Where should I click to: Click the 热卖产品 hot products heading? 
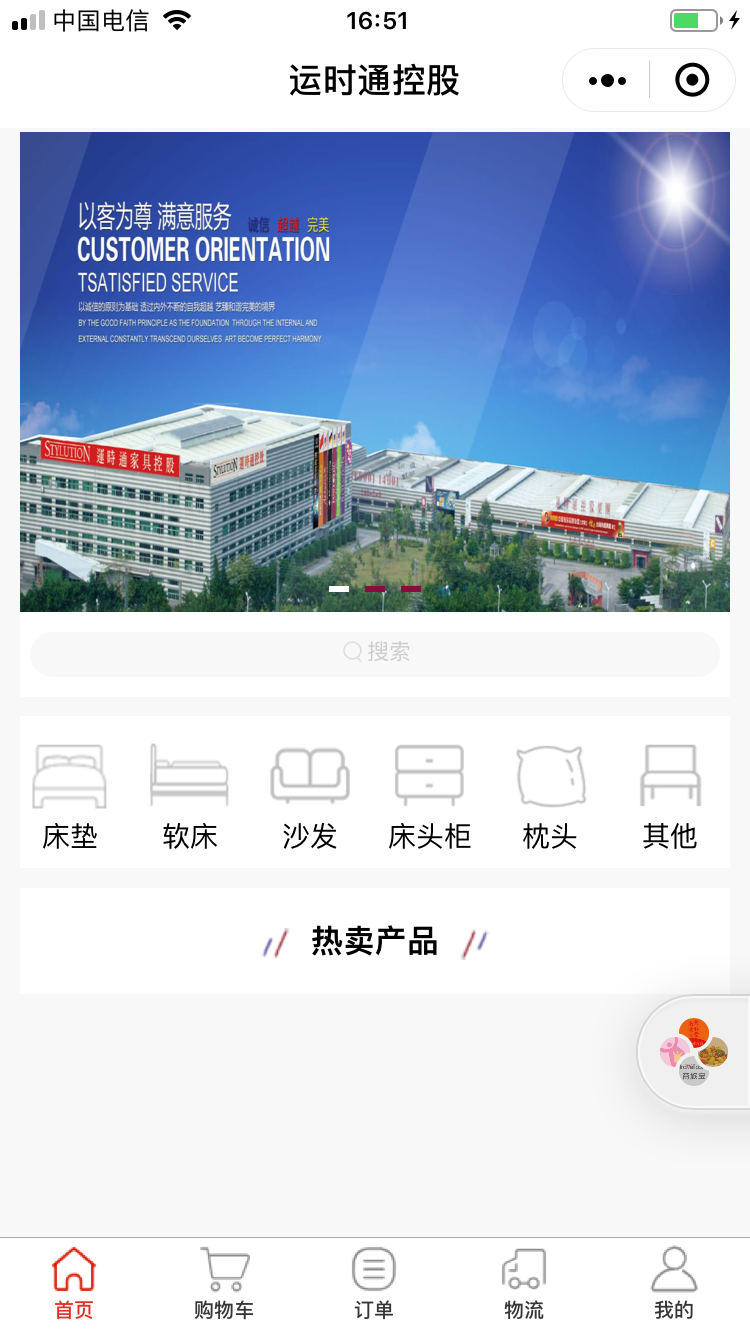coord(373,941)
